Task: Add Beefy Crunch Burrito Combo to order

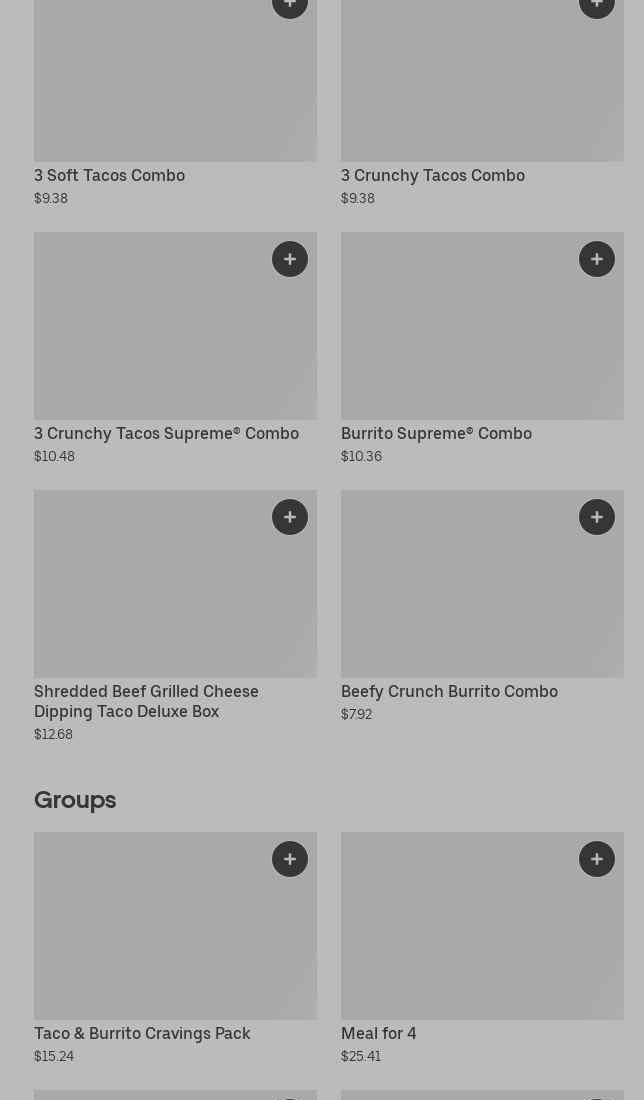Action: pyautogui.click(x=596, y=517)
